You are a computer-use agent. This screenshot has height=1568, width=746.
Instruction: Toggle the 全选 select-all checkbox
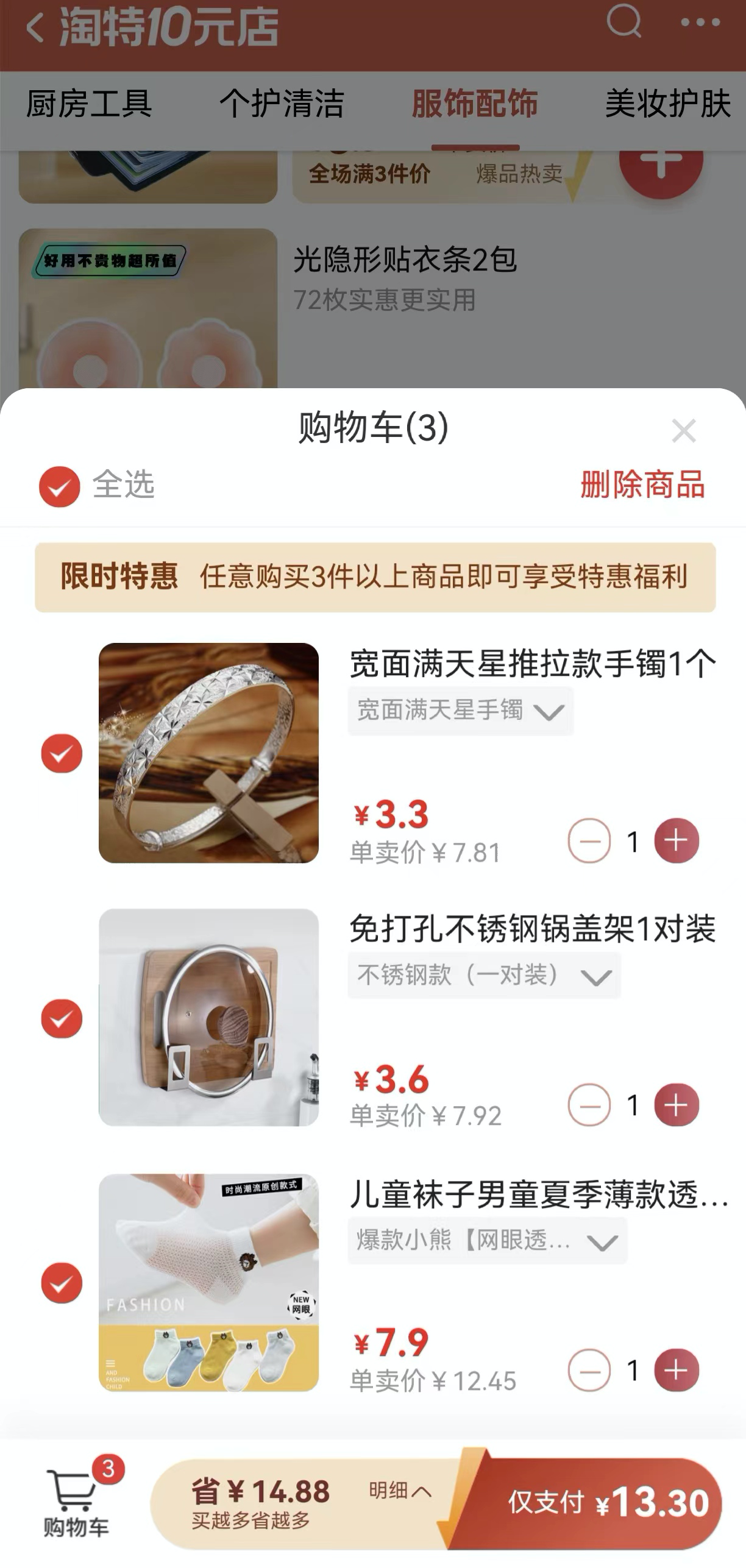pyautogui.click(x=60, y=486)
